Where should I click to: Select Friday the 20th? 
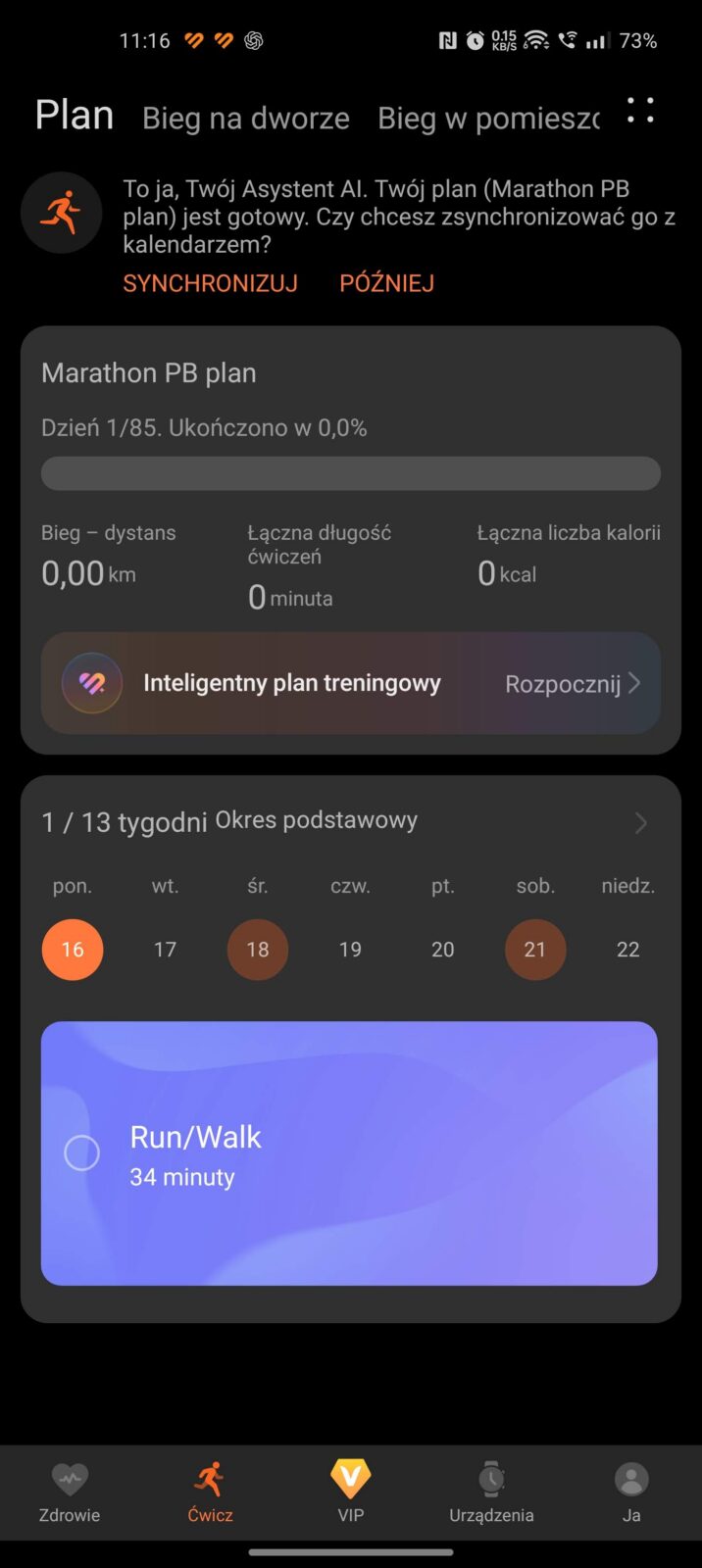(443, 950)
